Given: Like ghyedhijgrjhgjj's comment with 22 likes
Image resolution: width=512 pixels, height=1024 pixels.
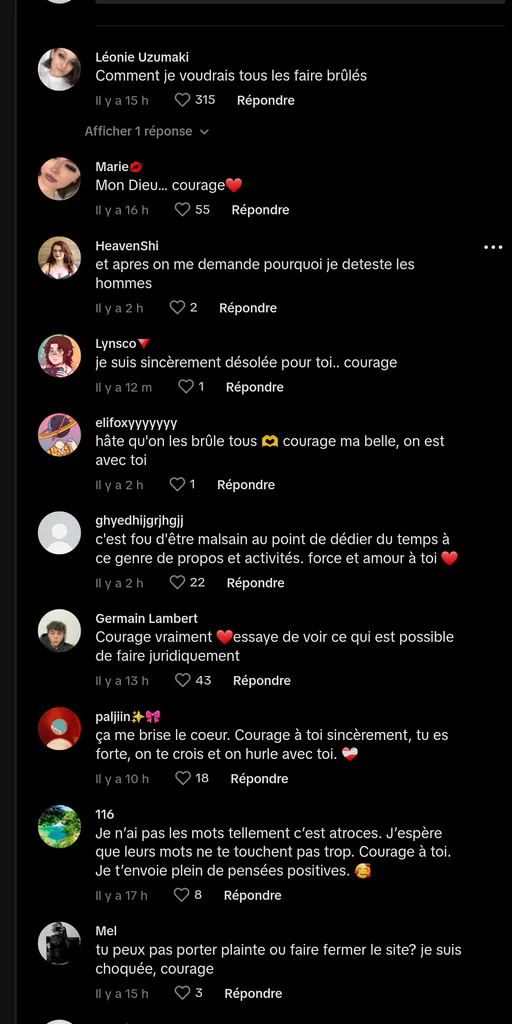Looking at the screenshot, I should [178, 583].
